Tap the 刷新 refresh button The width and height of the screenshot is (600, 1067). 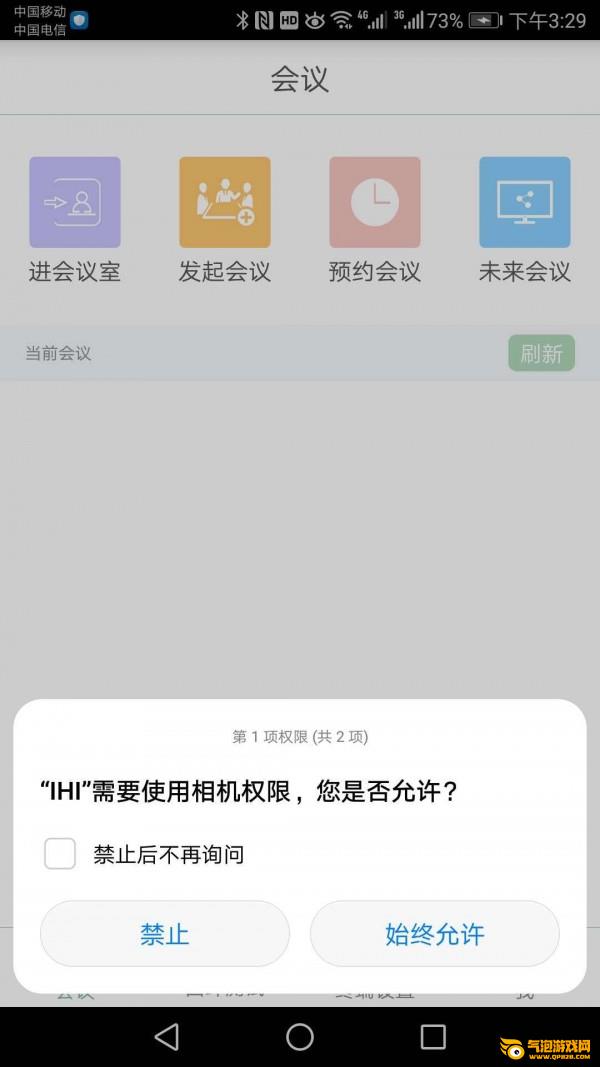tap(541, 353)
